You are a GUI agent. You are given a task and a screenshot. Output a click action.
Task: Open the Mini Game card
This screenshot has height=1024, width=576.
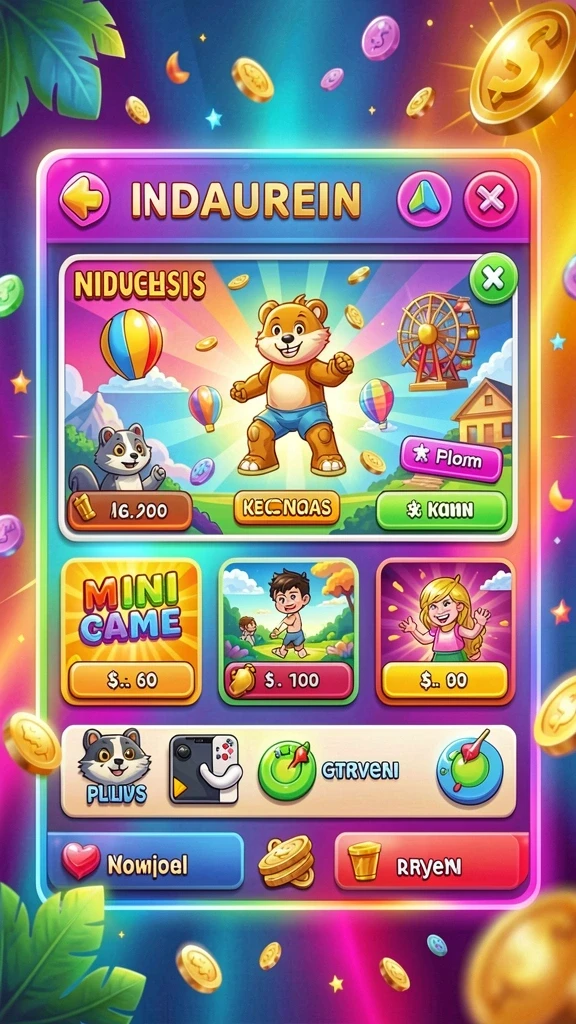point(131,632)
